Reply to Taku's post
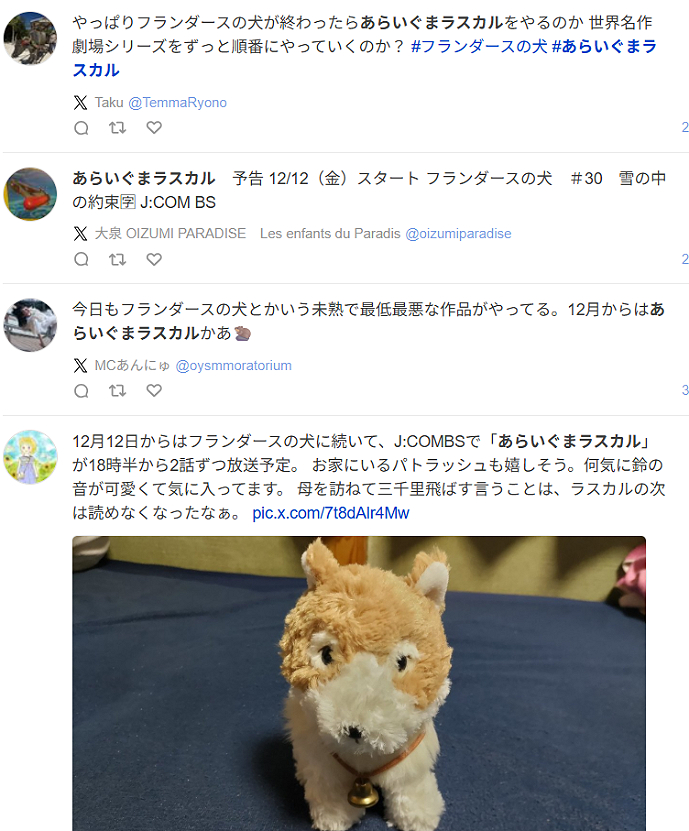The height and width of the screenshot is (831, 689). [82, 128]
